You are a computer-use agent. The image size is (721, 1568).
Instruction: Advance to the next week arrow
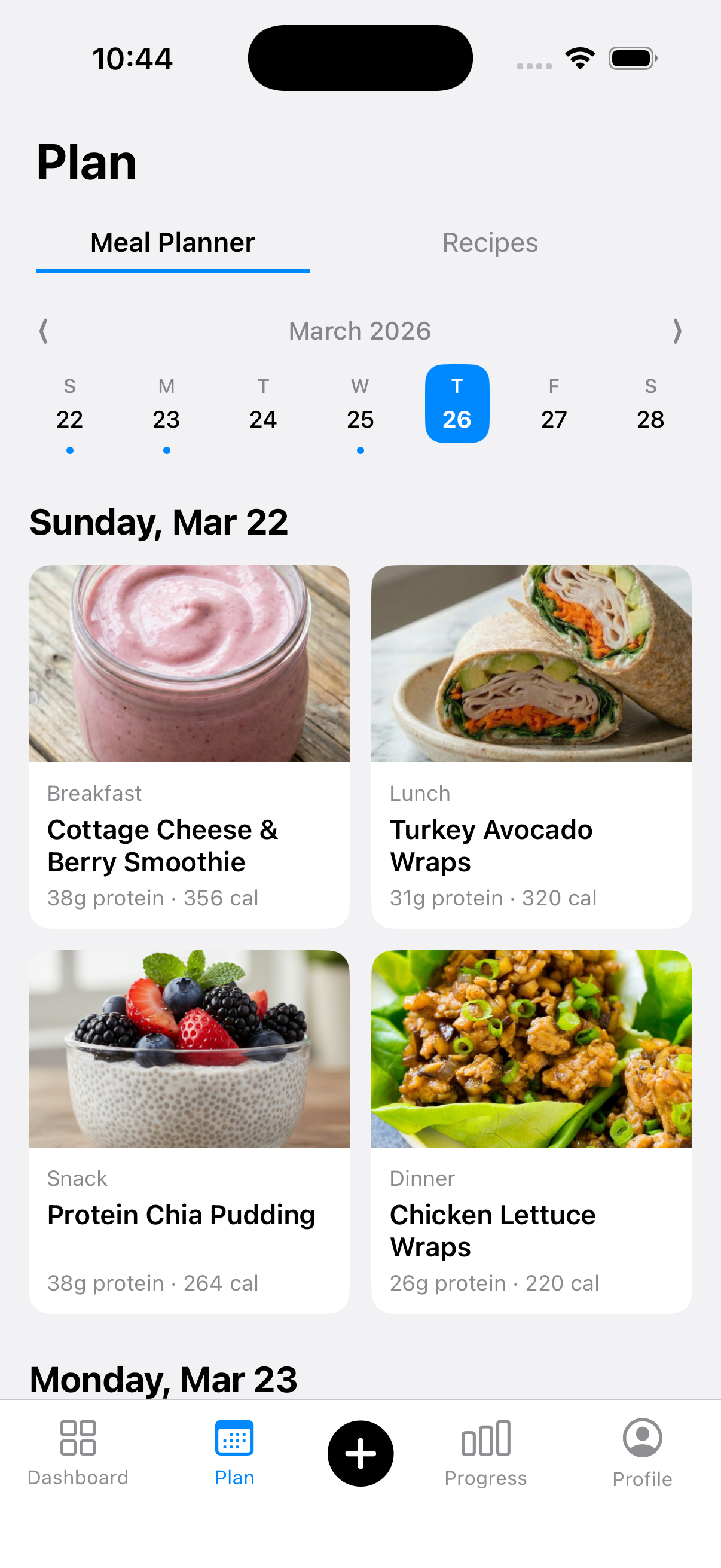point(677,331)
